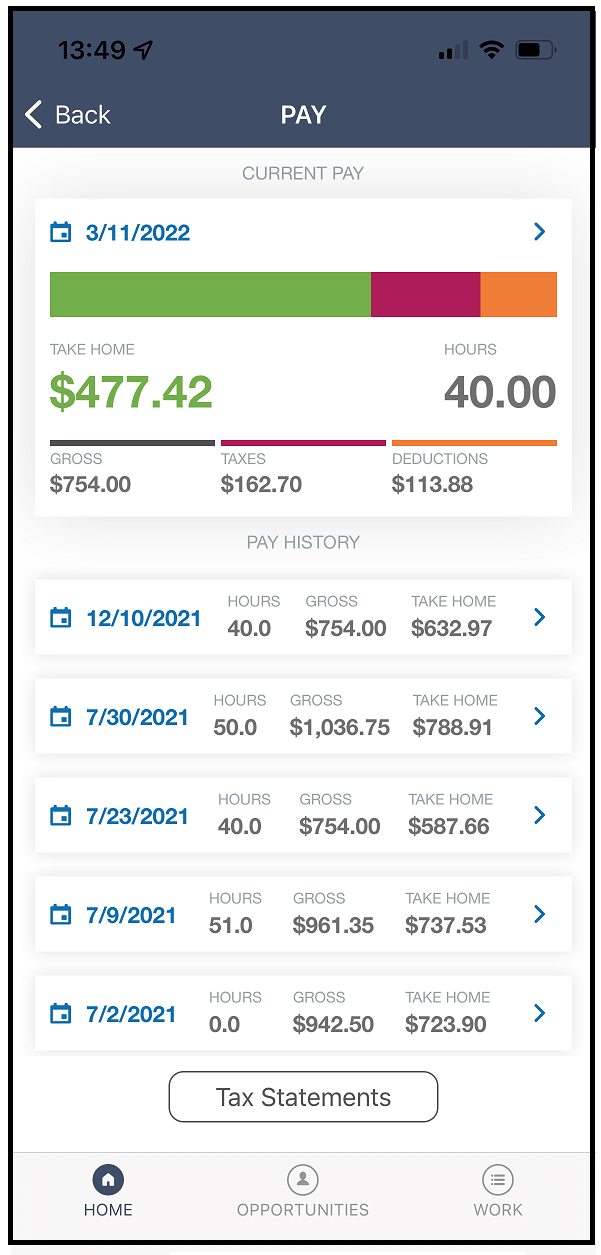Tap the Tax Statements button
This screenshot has height=1255, width=601.
pos(303,1097)
